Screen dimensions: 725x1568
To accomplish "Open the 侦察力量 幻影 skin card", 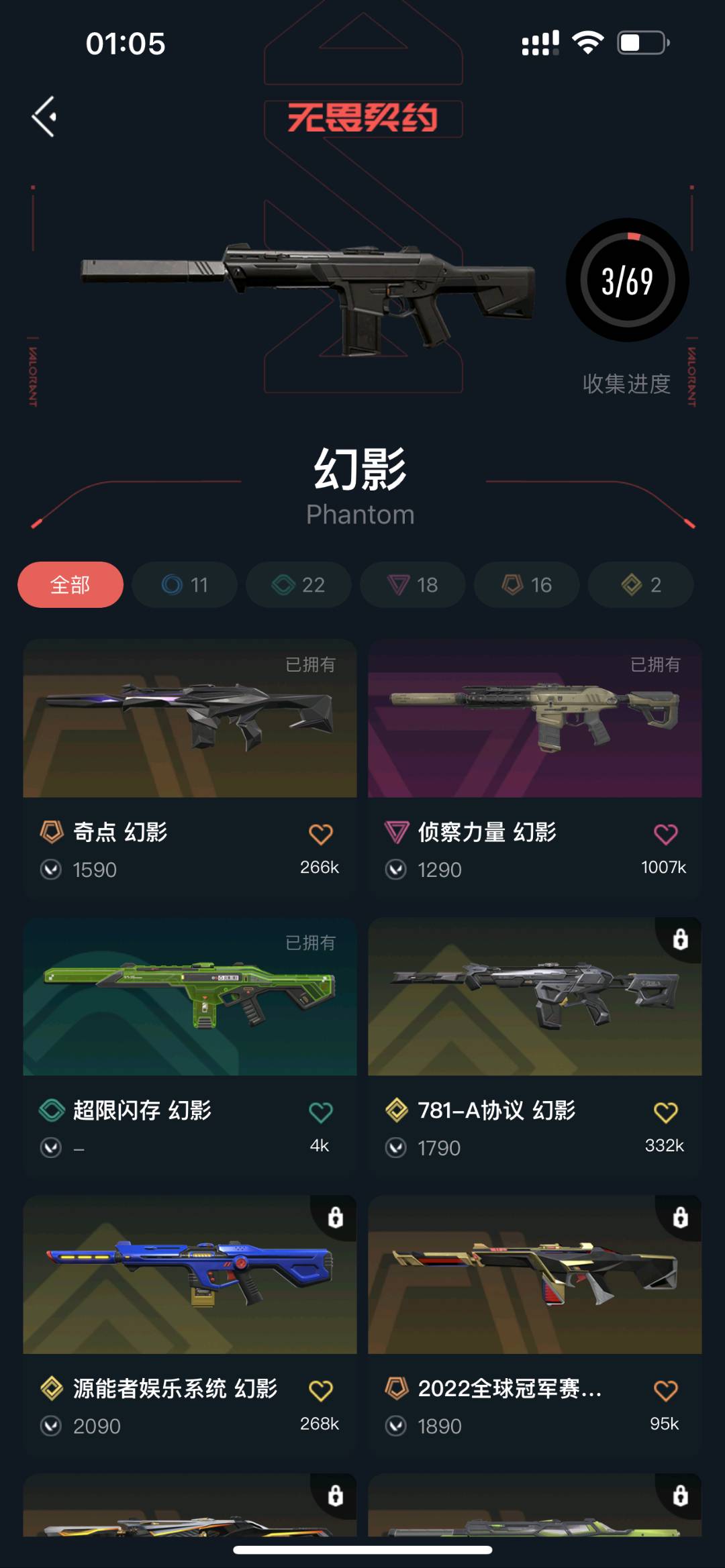I will [x=535, y=769].
